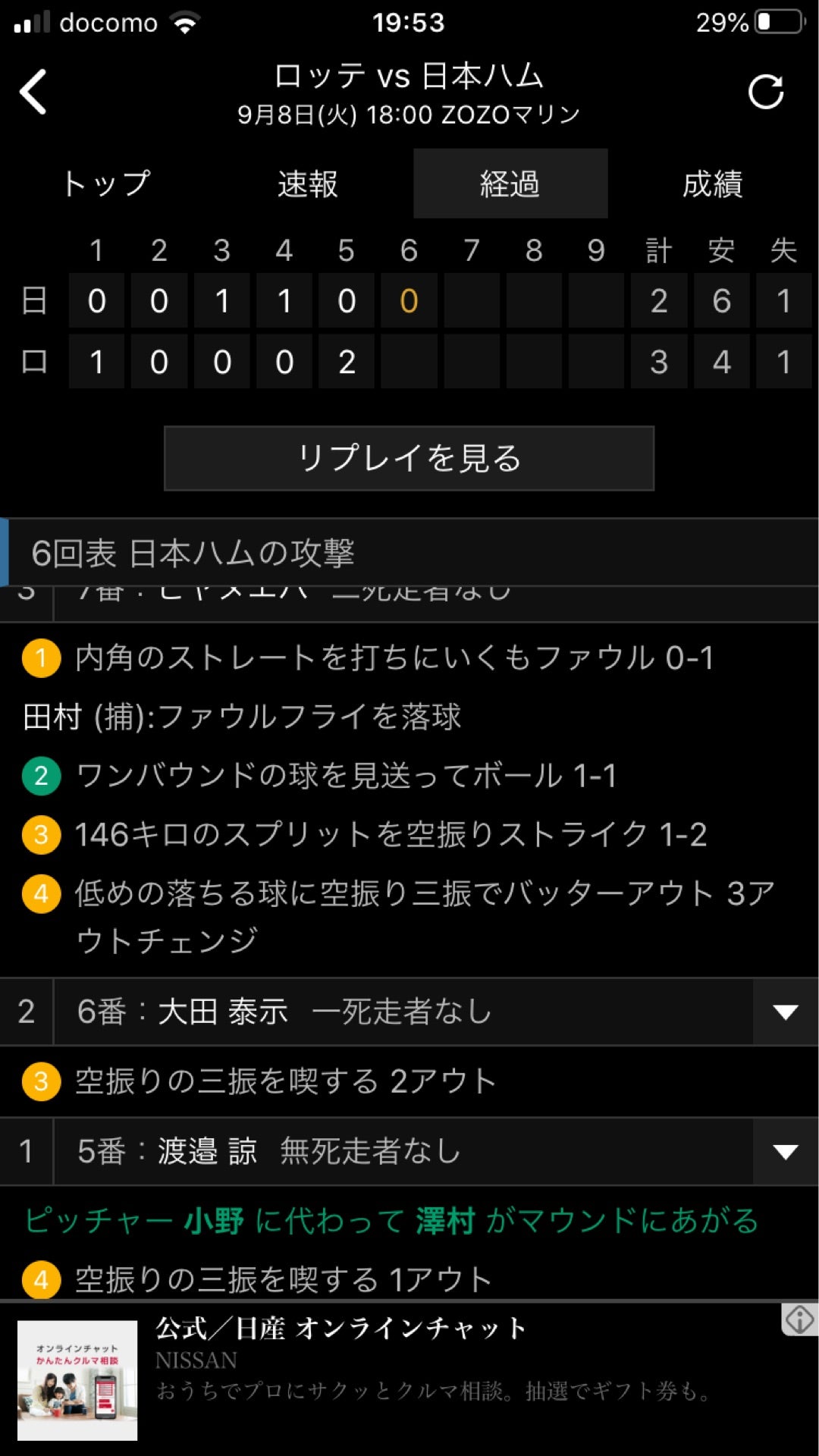819x1456 pixels.
Task: Collapse the 5番 渡邉 諒 at-bat details
Action: (x=785, y=1152)
